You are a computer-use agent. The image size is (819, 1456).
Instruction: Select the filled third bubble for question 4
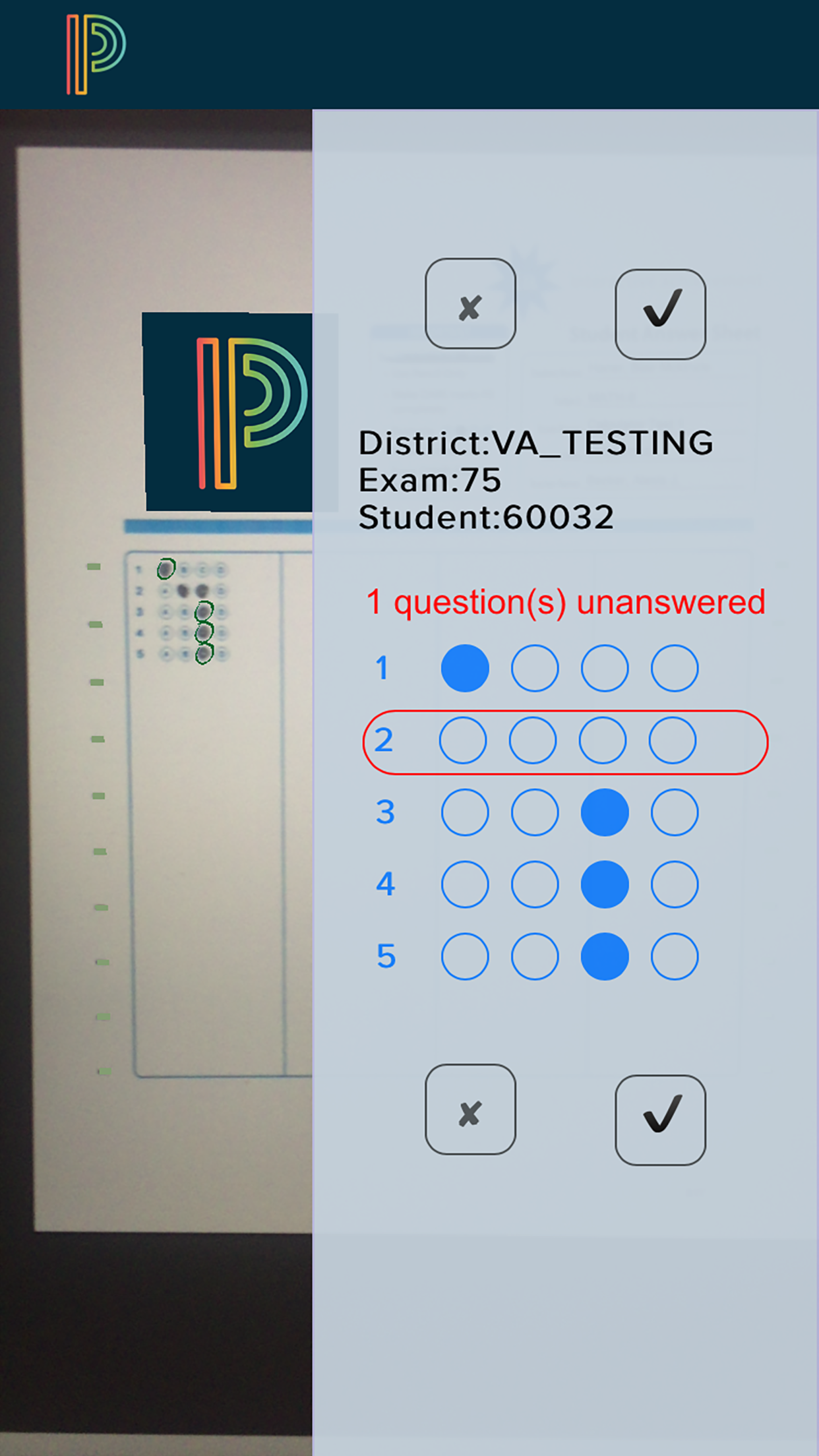(x=604, y=884)
